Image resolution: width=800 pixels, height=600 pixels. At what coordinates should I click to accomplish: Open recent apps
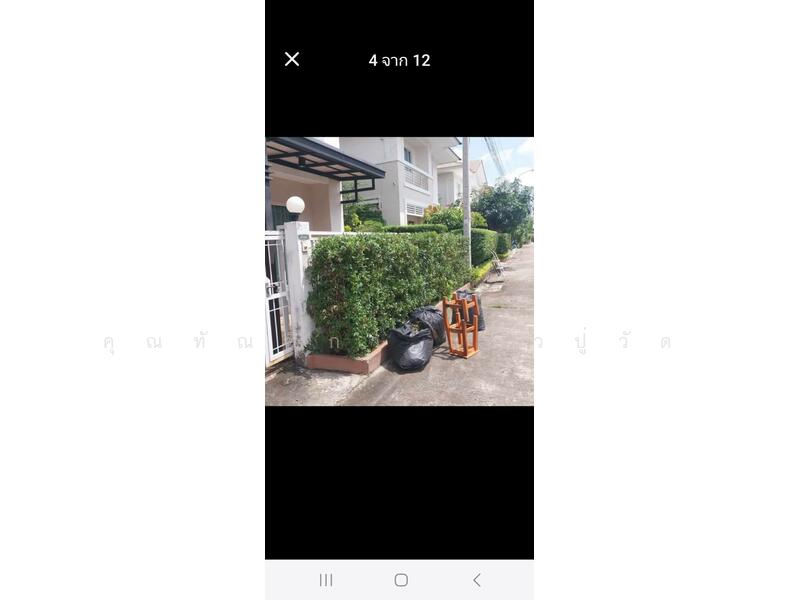(326, 580)
